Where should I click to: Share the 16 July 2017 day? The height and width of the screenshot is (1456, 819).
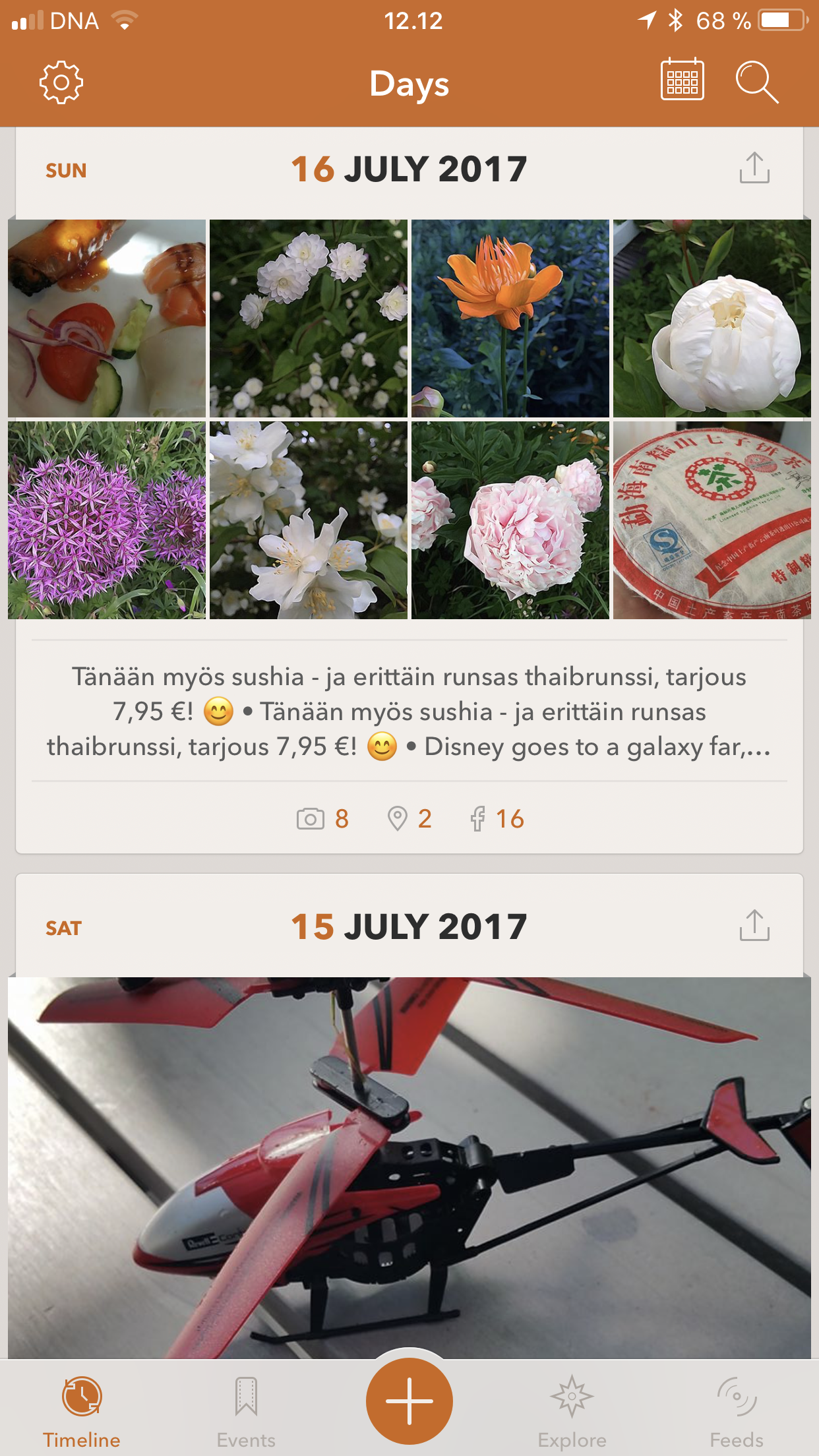coord(754,168)
